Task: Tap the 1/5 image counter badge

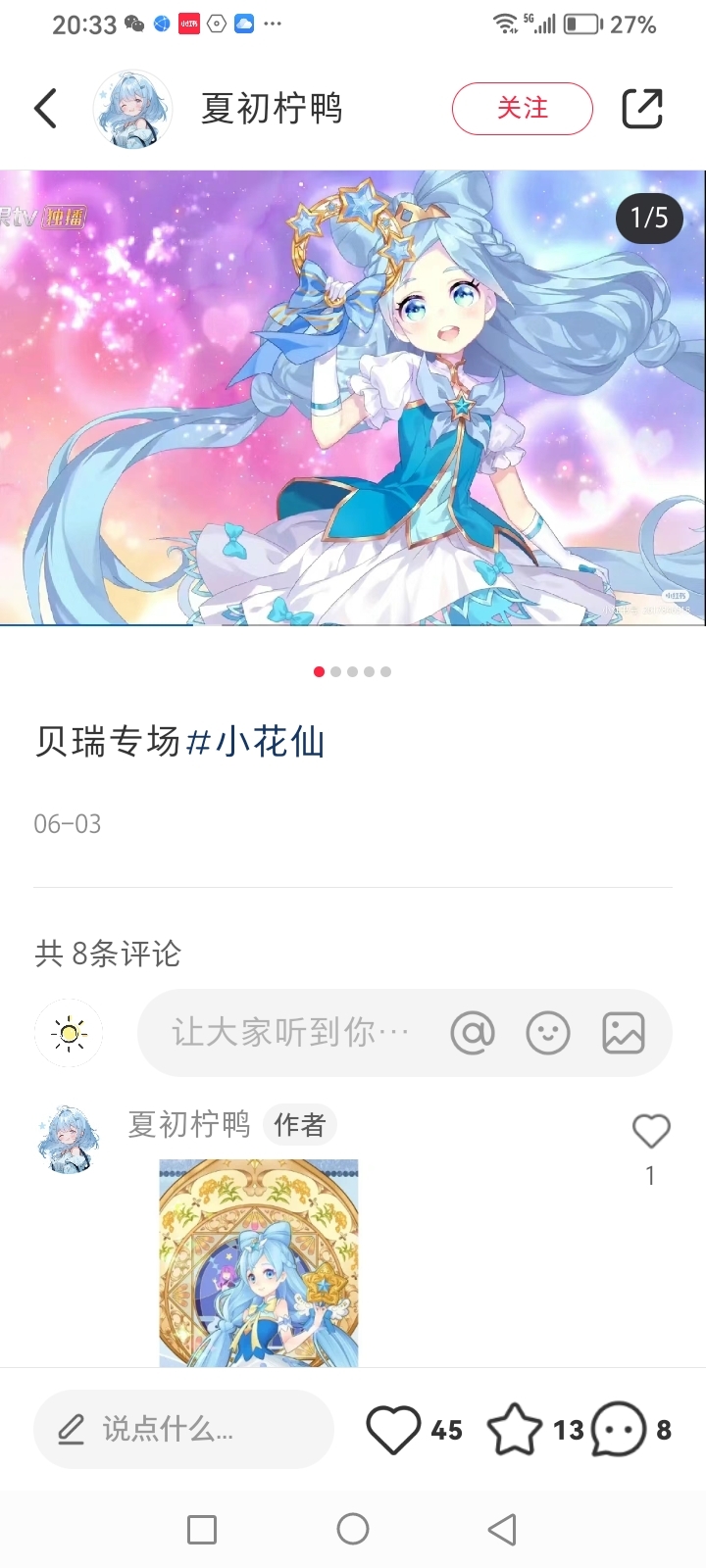Action: click(x=648, y=219)
